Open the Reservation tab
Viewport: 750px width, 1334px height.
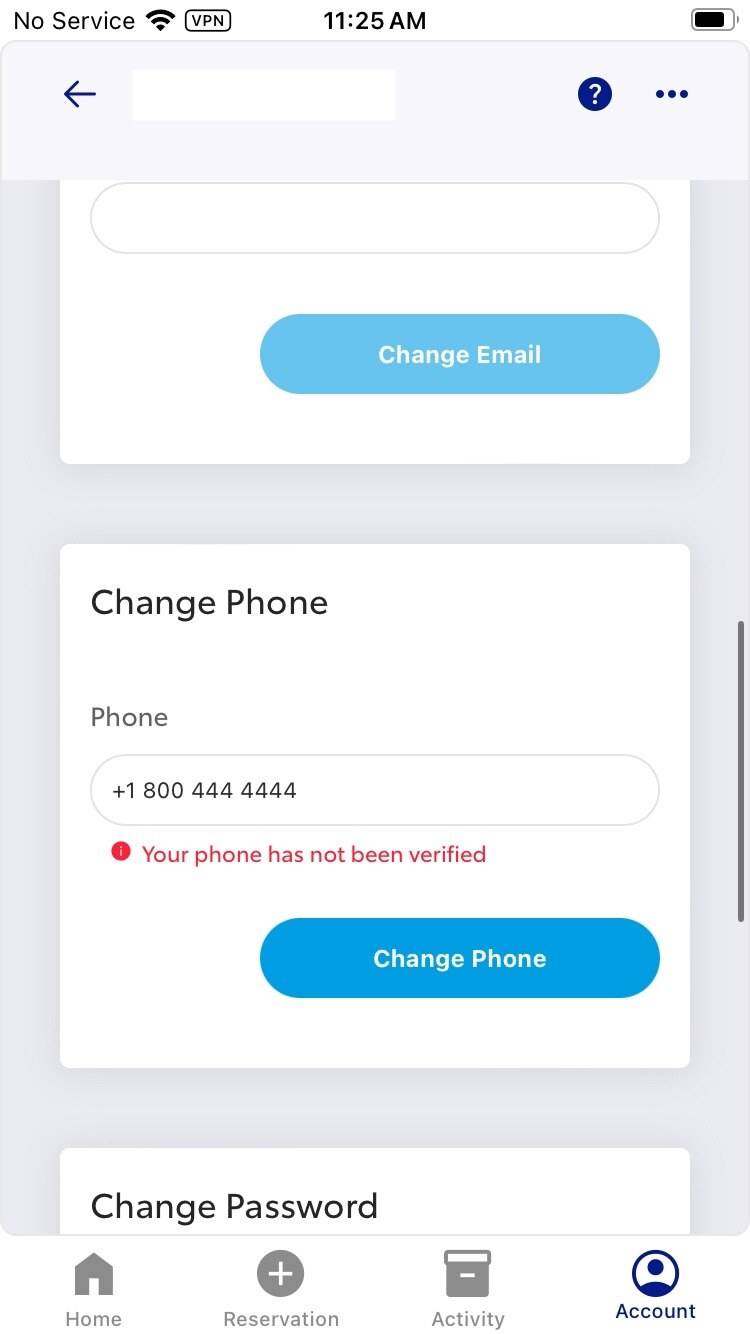coord(281,1289)
